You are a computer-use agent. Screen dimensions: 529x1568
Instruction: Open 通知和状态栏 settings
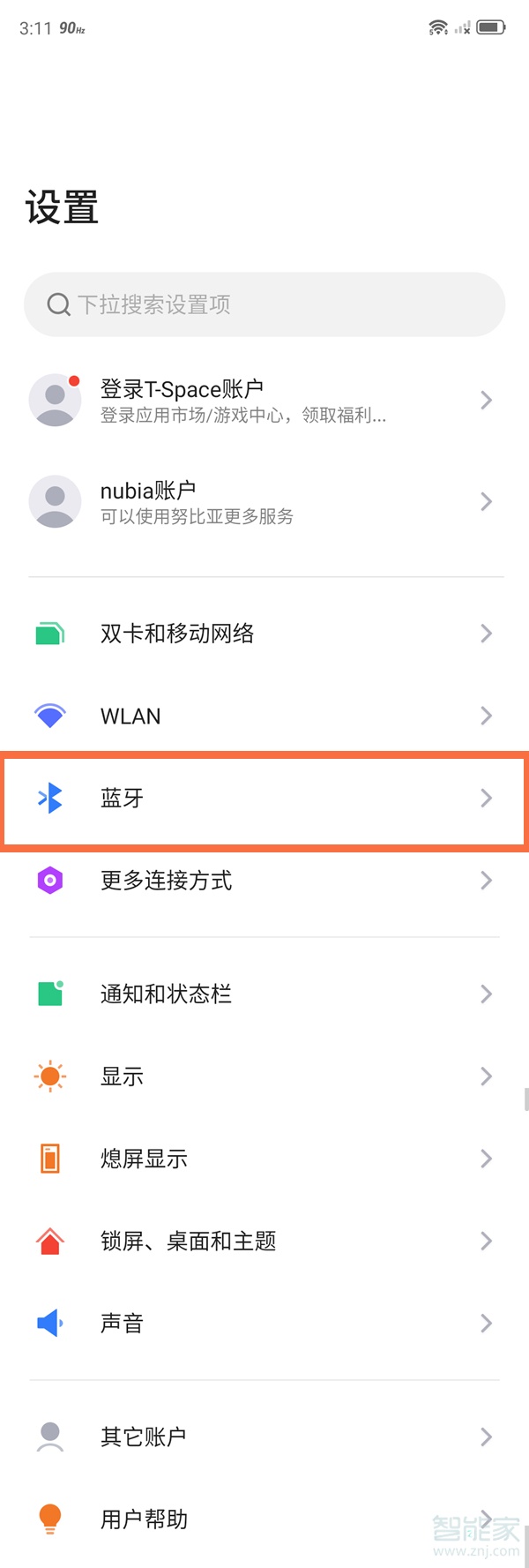tap(264, 994)
